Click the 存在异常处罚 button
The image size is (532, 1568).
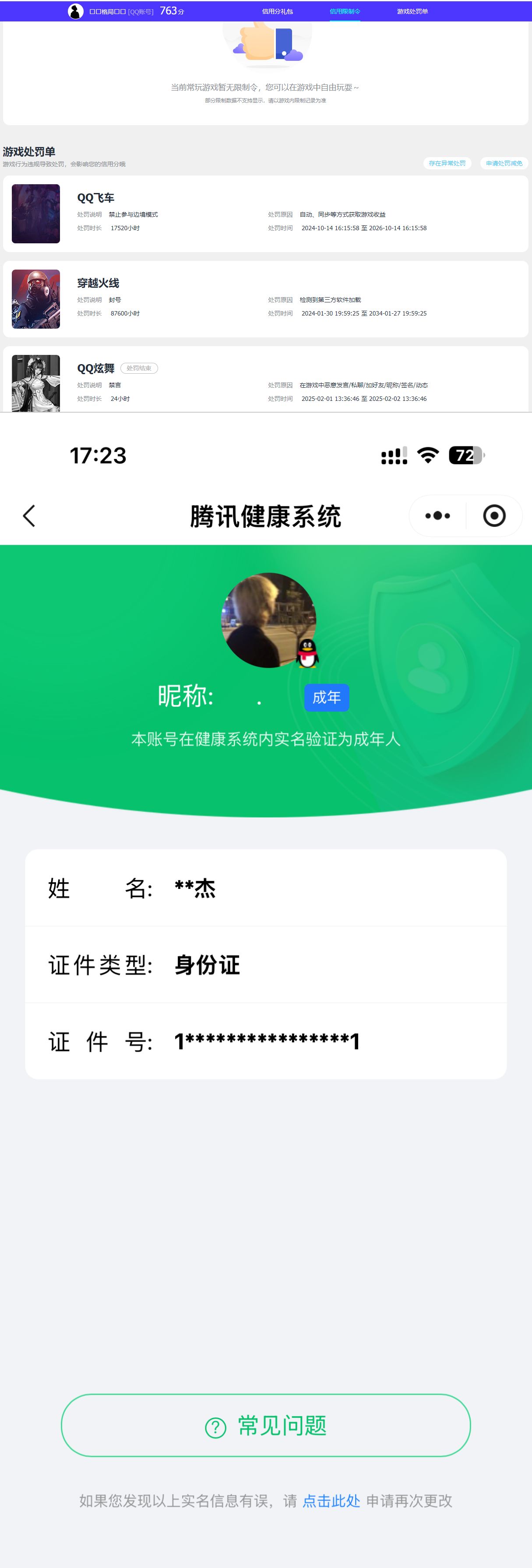[448, 163]
